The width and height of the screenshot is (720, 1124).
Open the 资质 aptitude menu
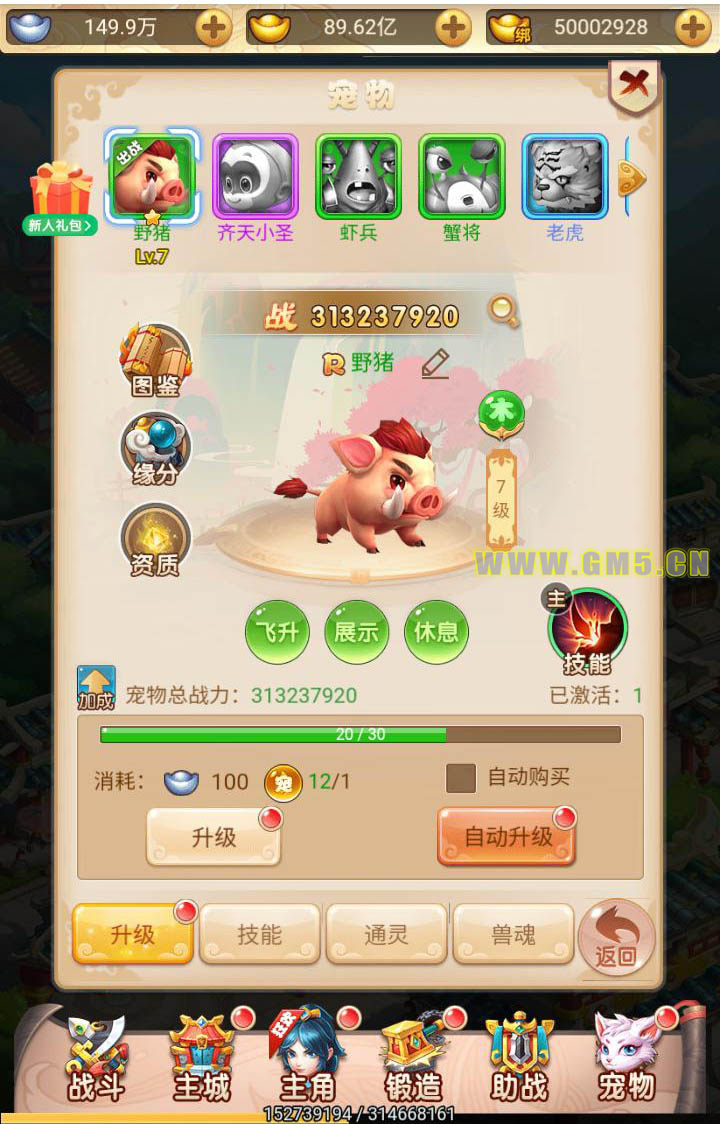[x=155, y=540]
